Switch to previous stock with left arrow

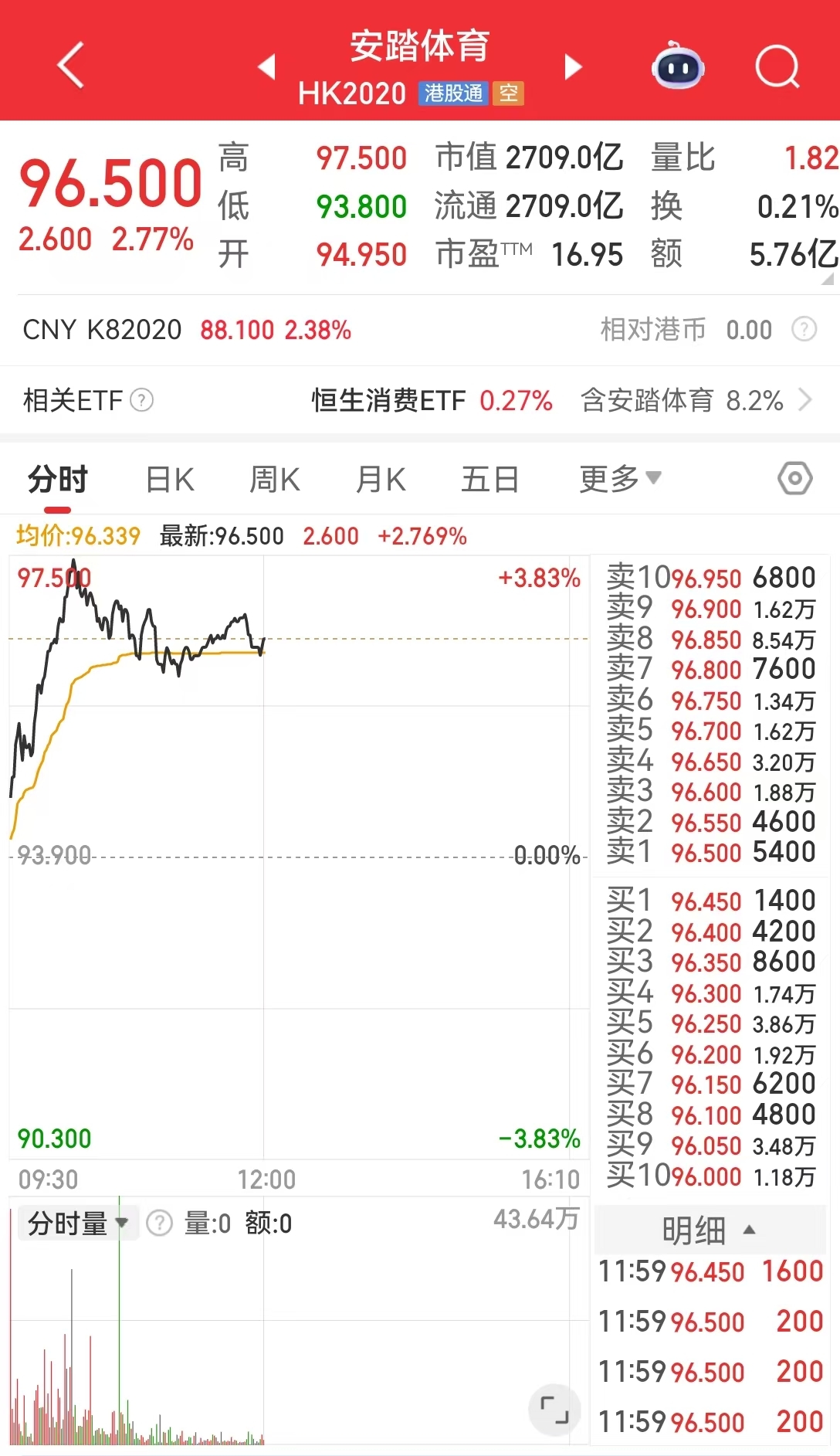[x=266, y=67]
